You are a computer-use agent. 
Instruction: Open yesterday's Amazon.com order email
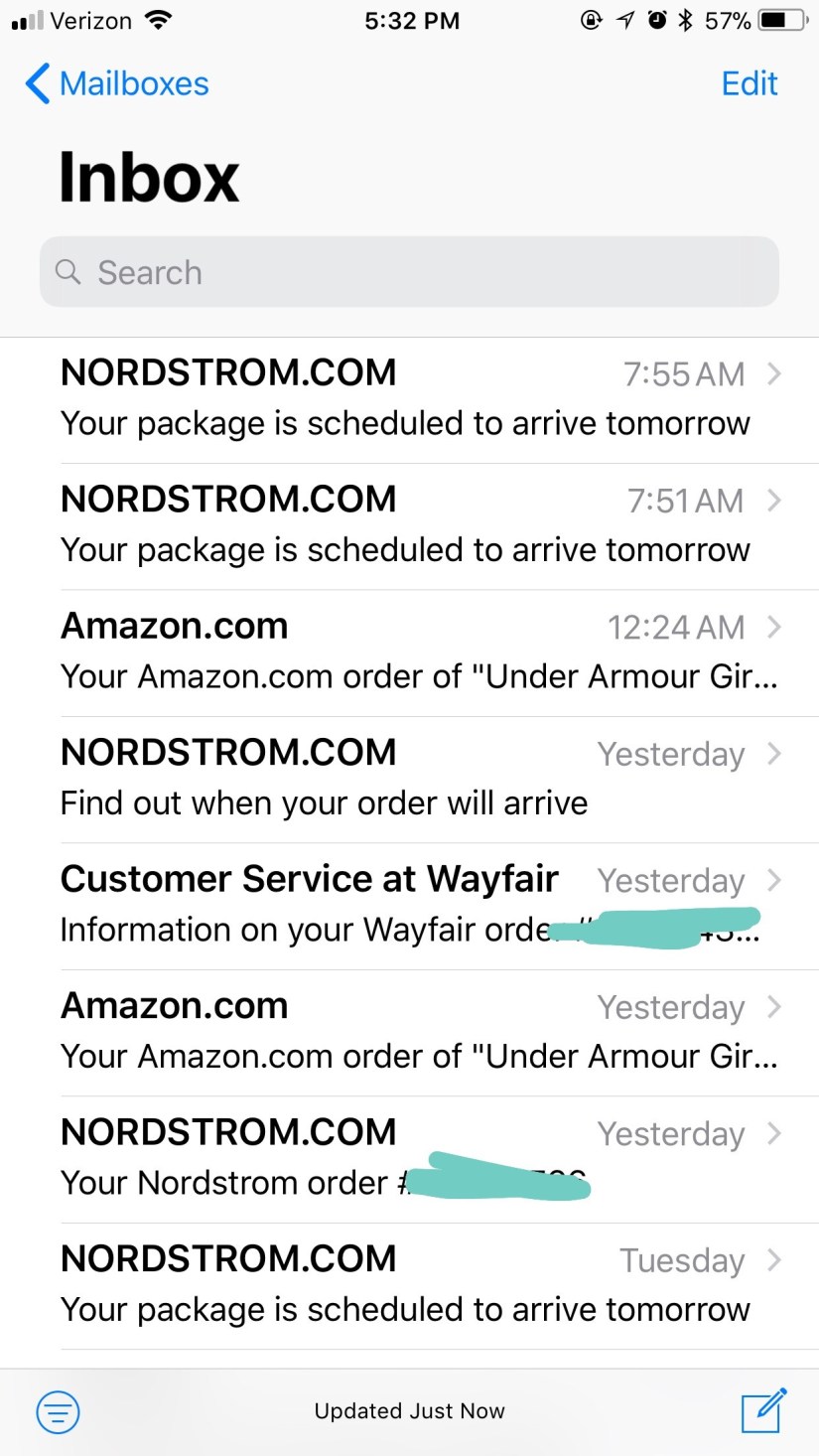[x=409, y=1031]
